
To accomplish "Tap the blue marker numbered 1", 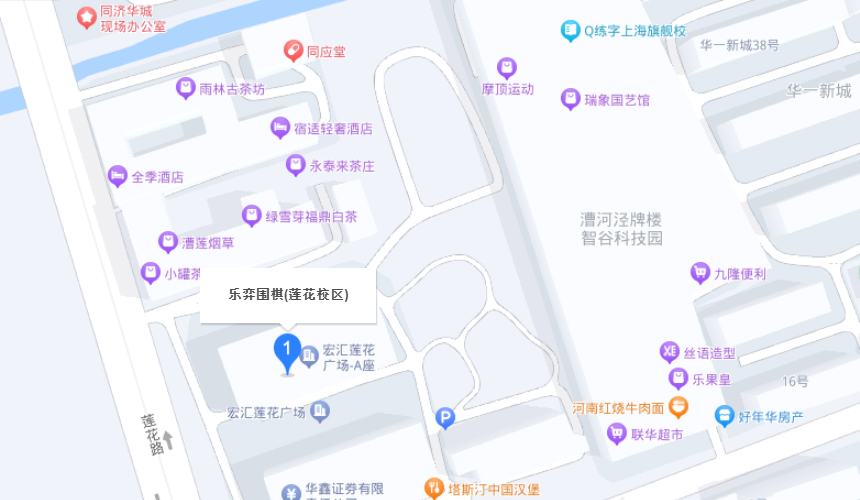I will click(x=287, y=350).
